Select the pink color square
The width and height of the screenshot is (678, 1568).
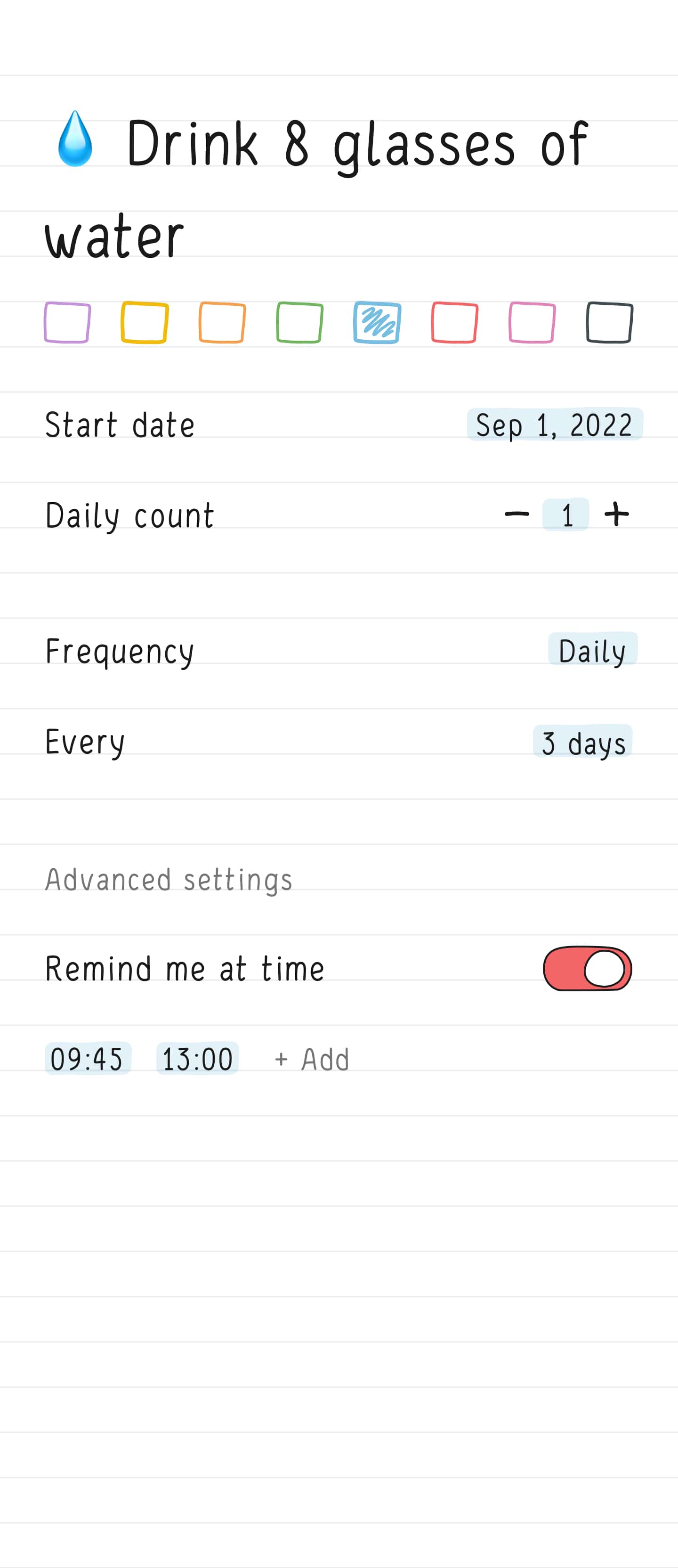tap(533, 321)
